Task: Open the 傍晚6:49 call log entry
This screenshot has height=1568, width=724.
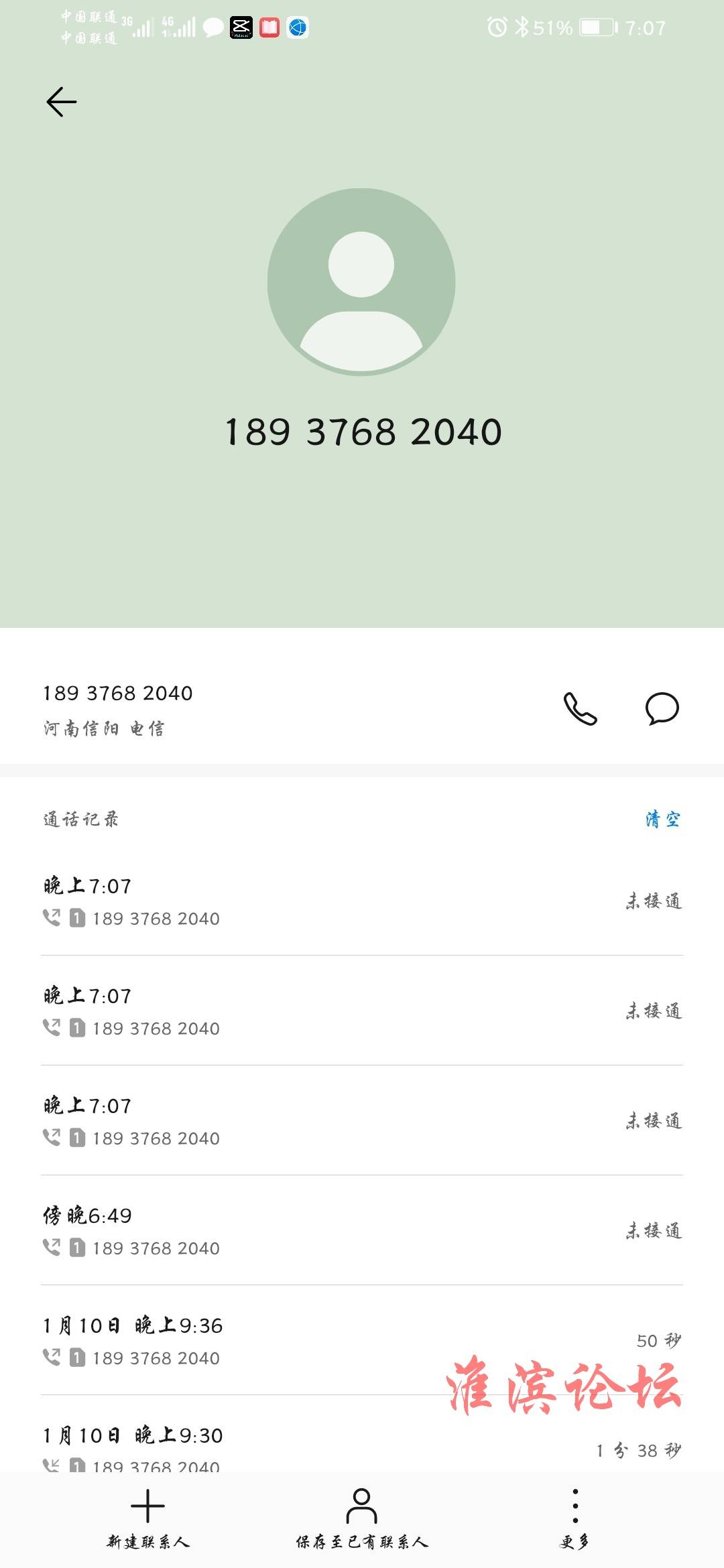Action: click(x=362, y=1230)
